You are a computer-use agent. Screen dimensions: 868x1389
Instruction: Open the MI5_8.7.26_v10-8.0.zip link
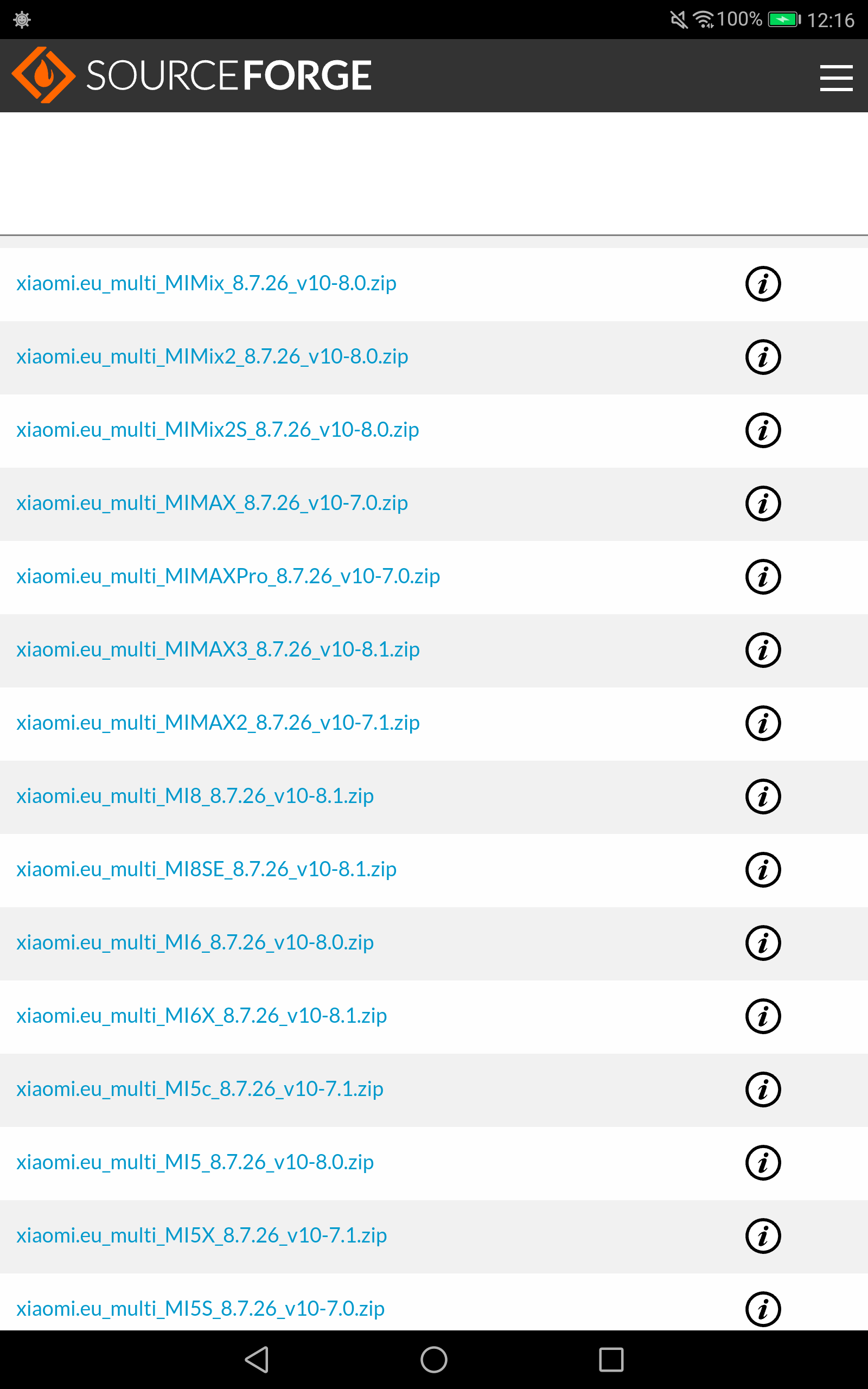pyautogui.click(x=195, y=1162)
